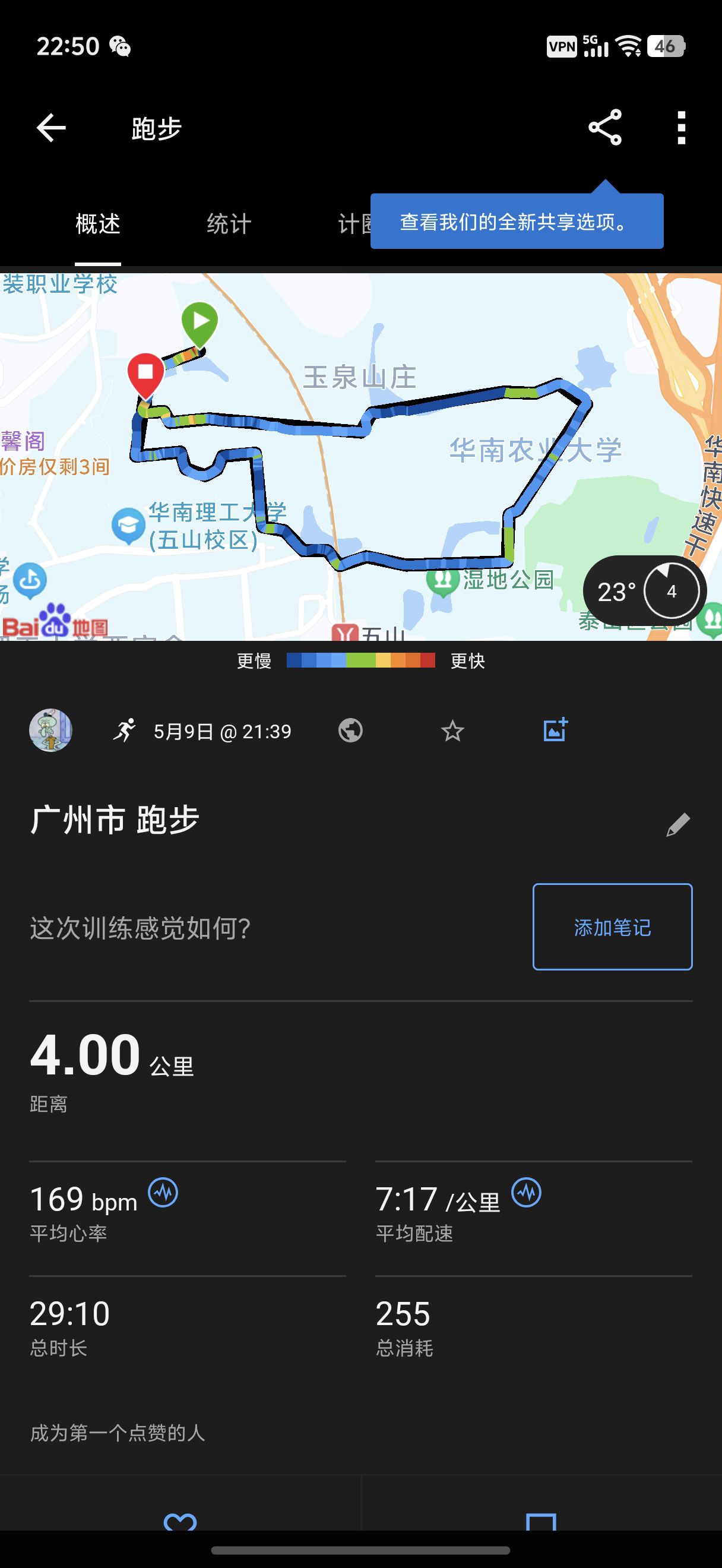Open the three-dot overflow menu
The width and height of the screenshot is (722, 1568).
tap(681, 128)
